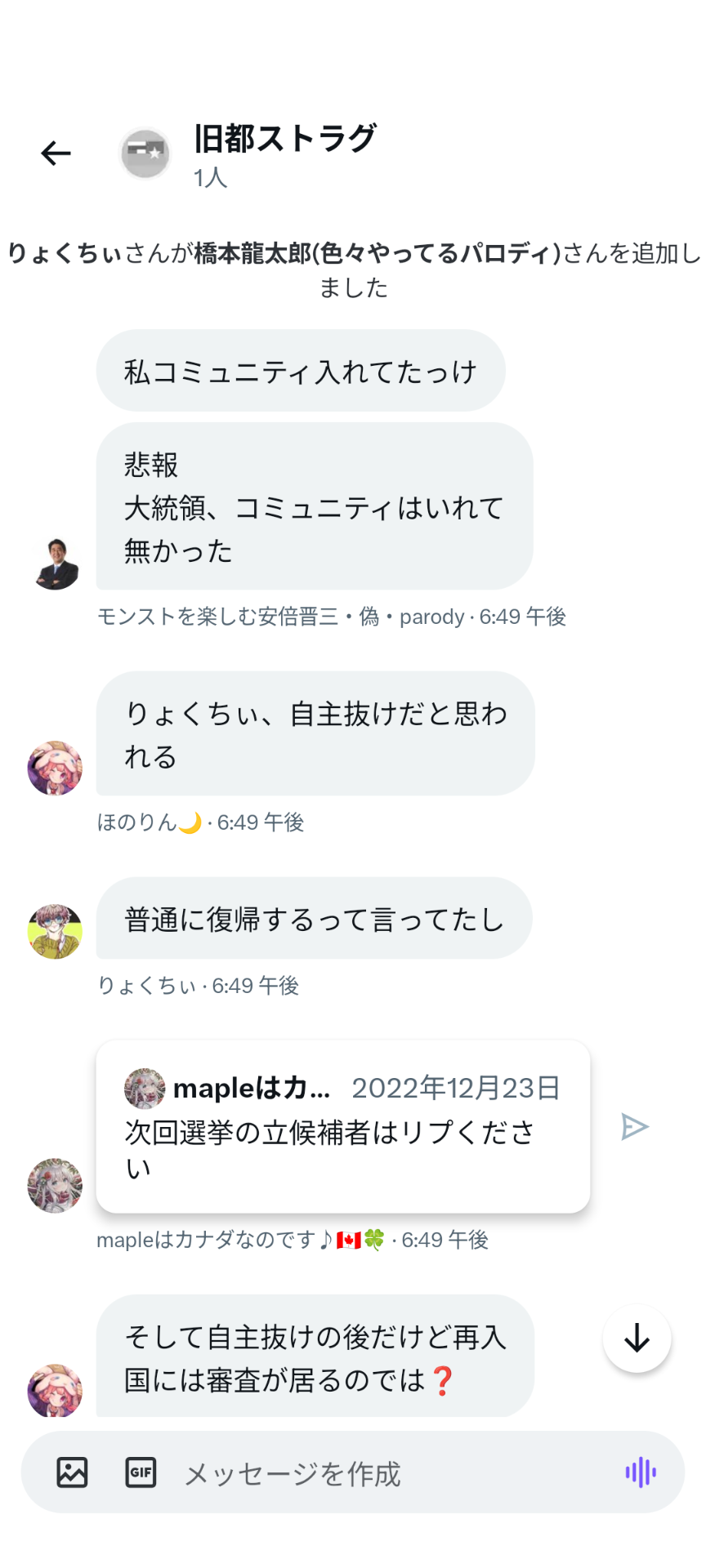Jump to the latest messages
This screenshot has height=1568, width=706.
click(637, 1339)
